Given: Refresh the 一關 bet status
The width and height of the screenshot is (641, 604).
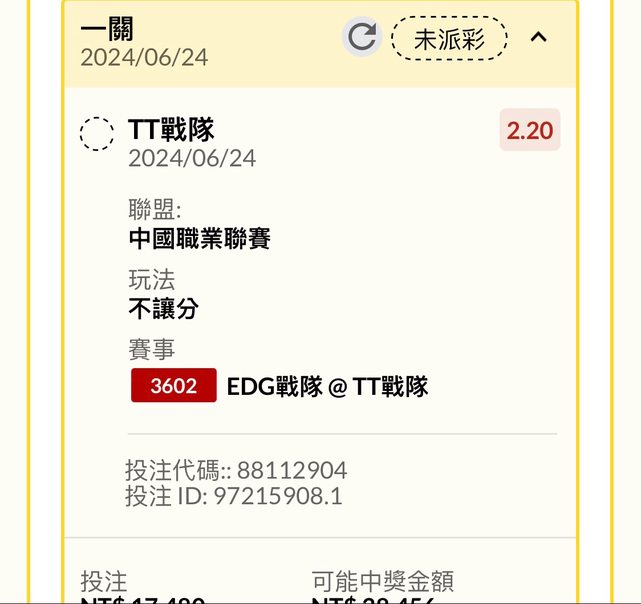Looking at the screenshot, I should click(x=362, y=38).
